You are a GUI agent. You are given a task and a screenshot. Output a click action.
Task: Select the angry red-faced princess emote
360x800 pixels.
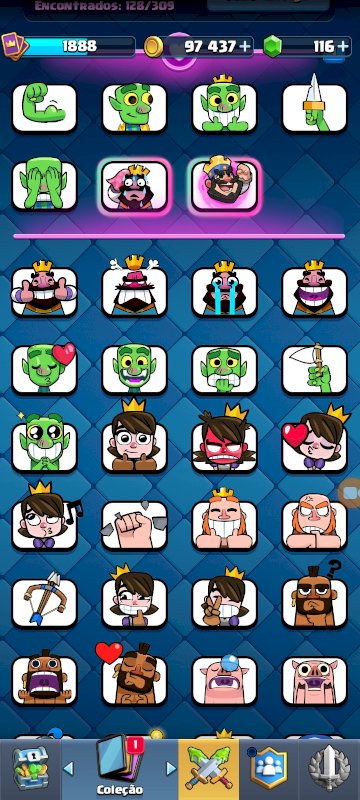point(224,447)
